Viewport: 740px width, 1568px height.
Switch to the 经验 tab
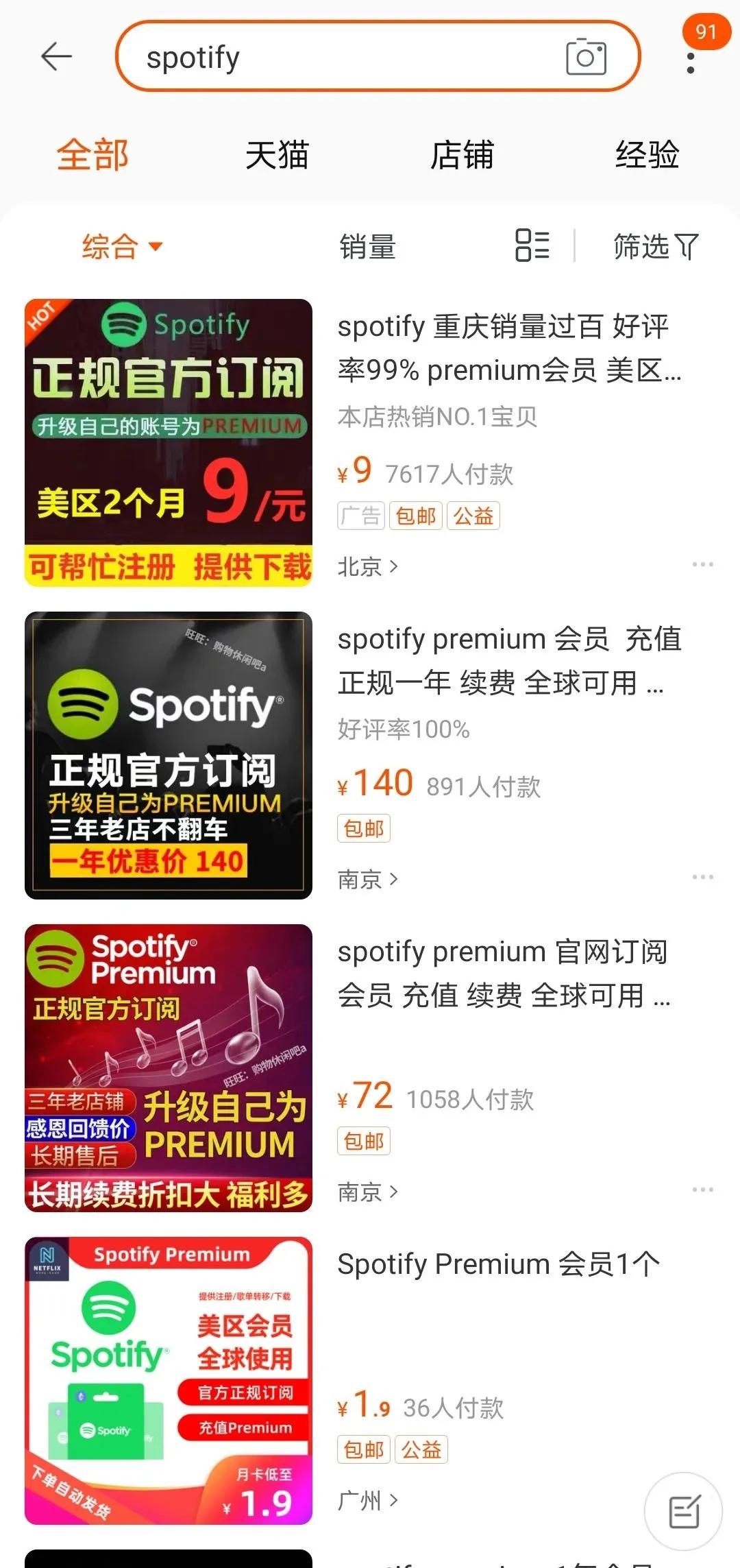pyautogui.click(x=647, y=156)
